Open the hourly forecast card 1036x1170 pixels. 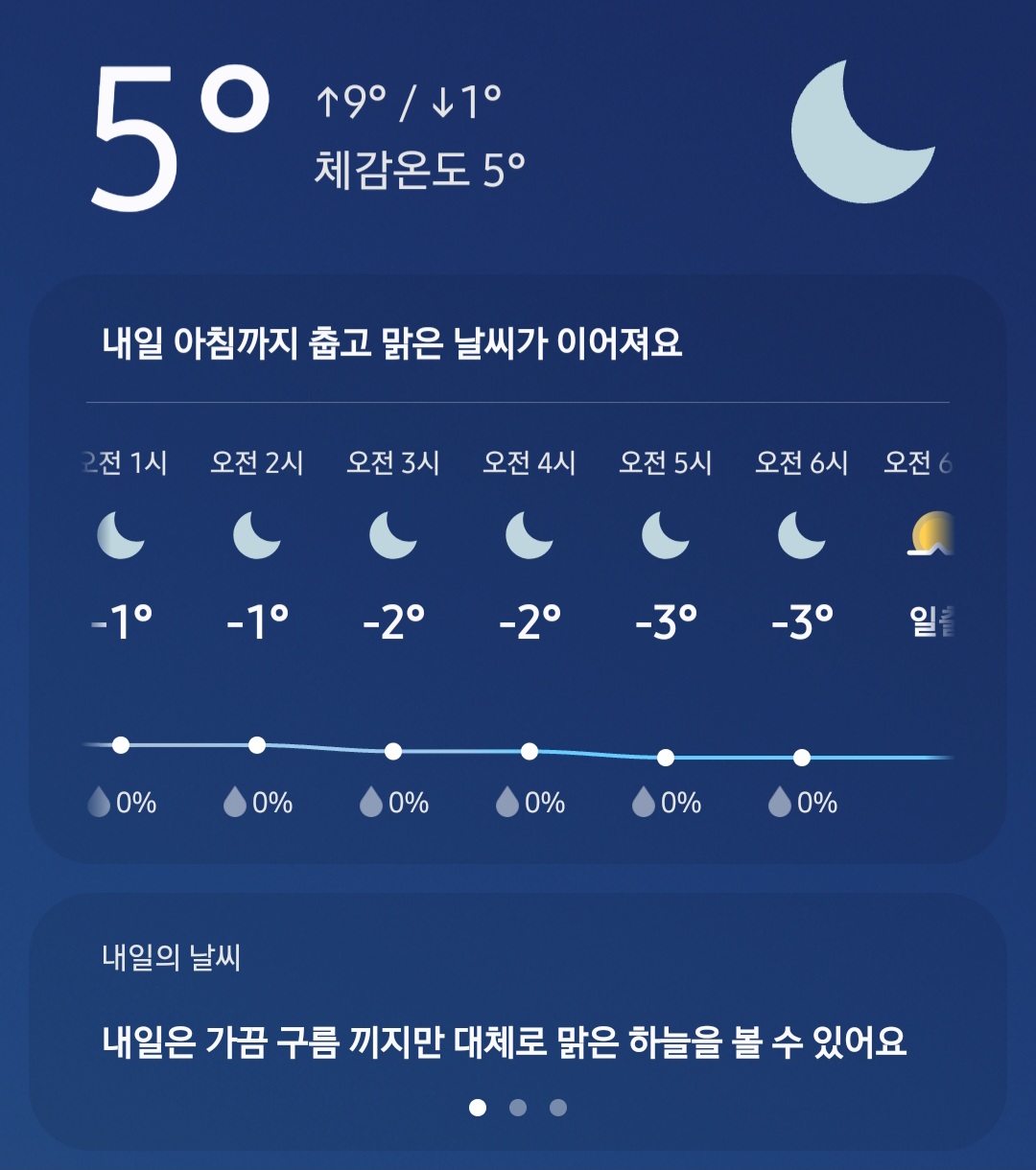518,570
